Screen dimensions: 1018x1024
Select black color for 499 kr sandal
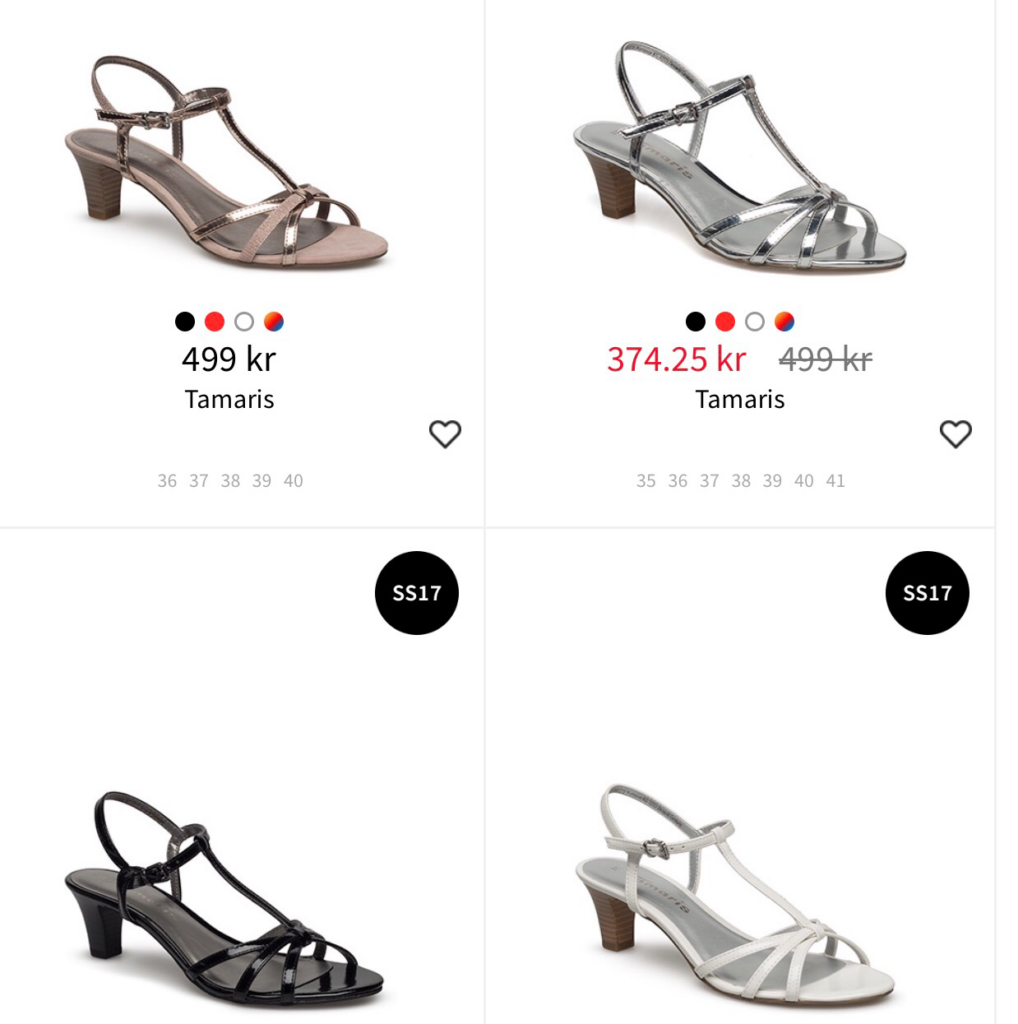pos(185,322)
